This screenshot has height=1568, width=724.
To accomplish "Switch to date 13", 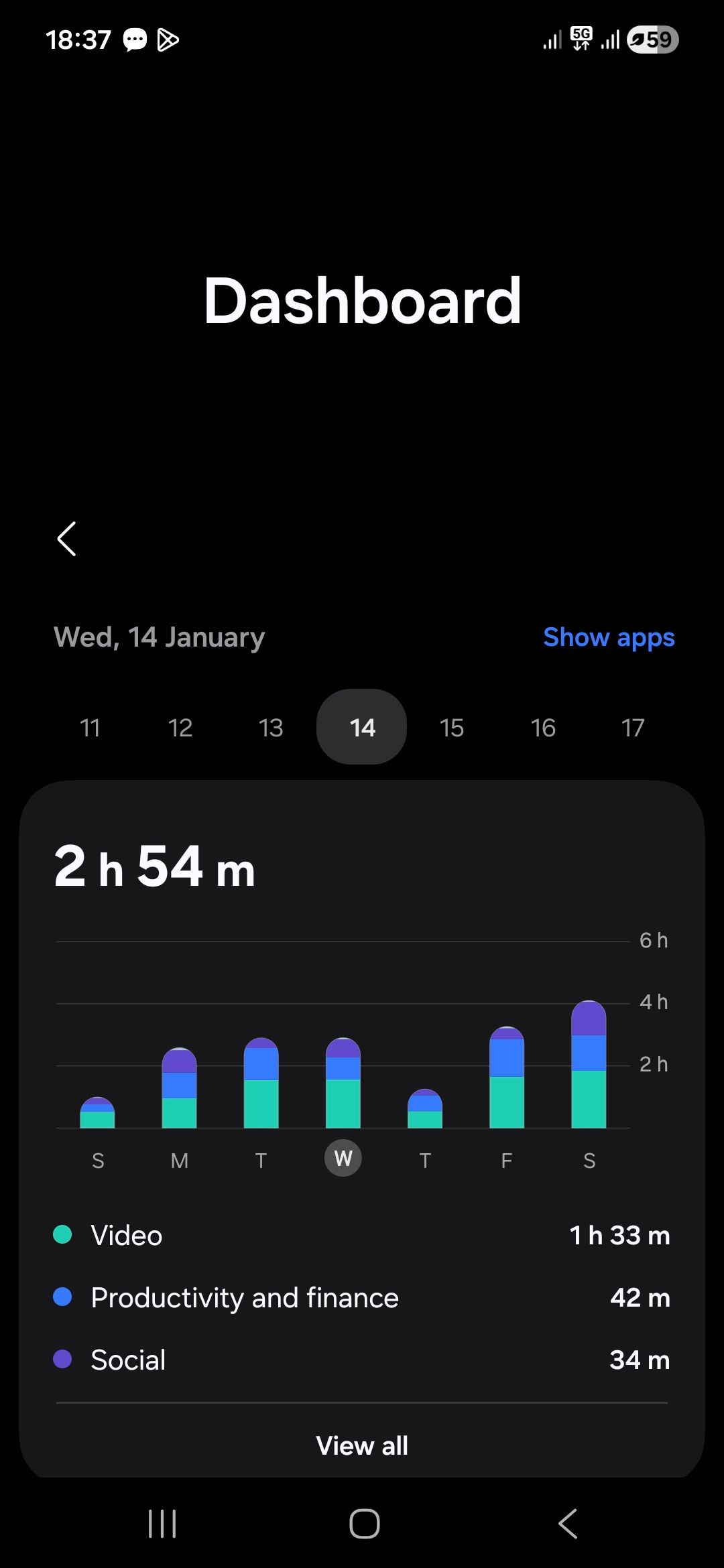I will pos(271,728).
